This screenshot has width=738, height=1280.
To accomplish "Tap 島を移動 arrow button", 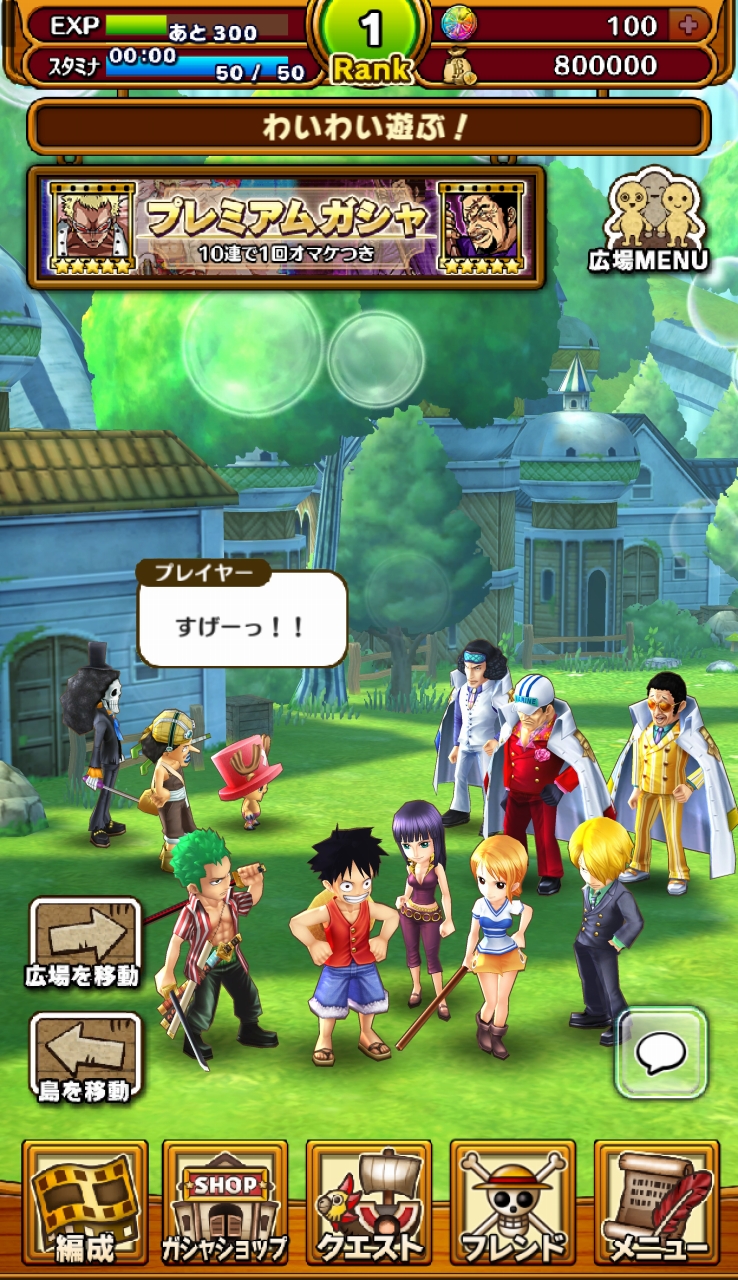I will (85, 1058).
